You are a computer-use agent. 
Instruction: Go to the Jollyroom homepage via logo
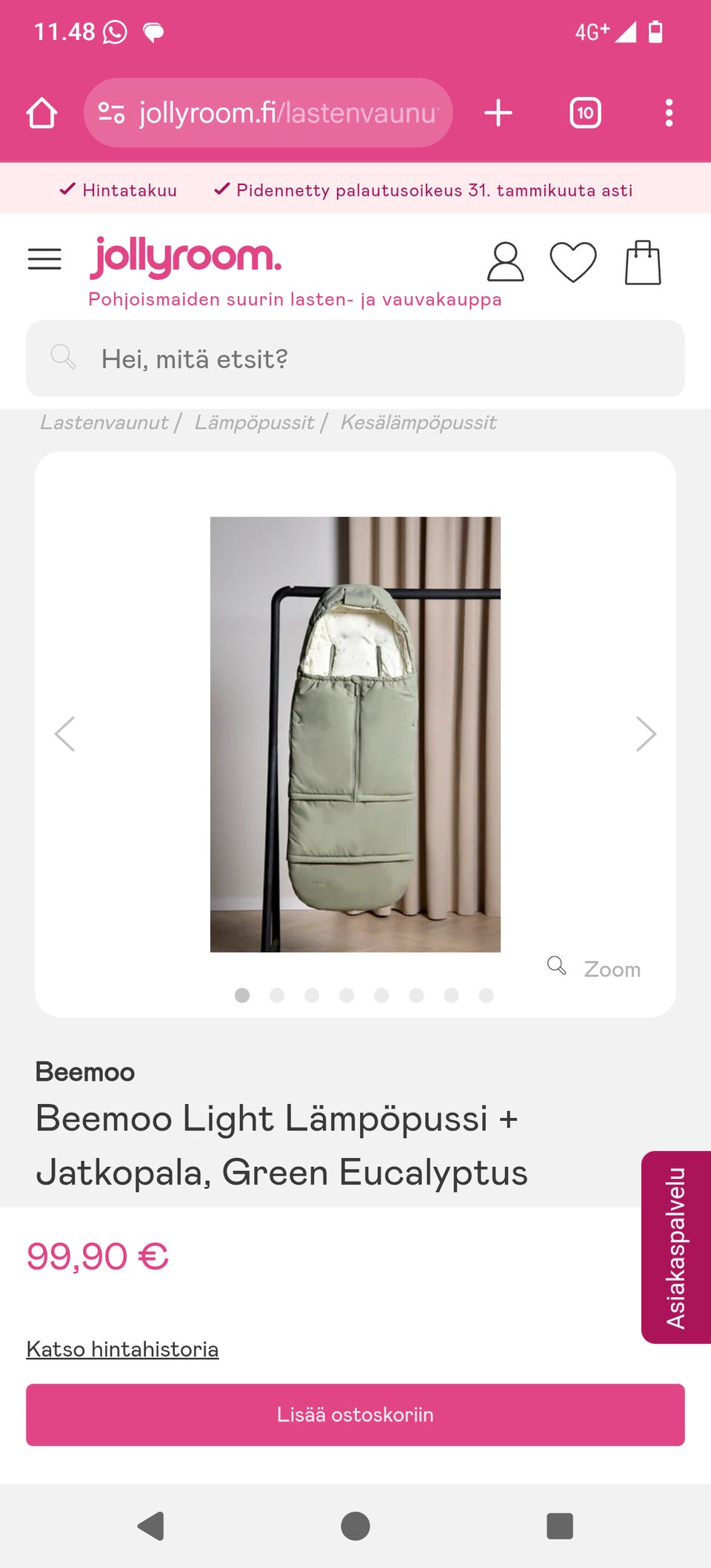tap(185, 257)
